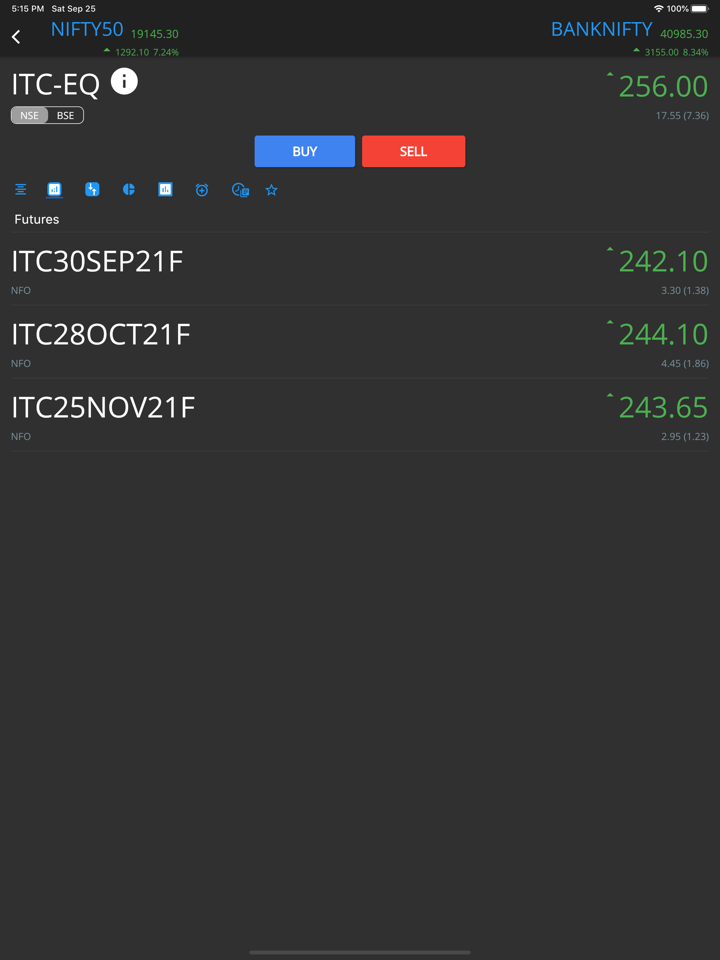Select the underlined futures chart icon

(x=55, y=190)
